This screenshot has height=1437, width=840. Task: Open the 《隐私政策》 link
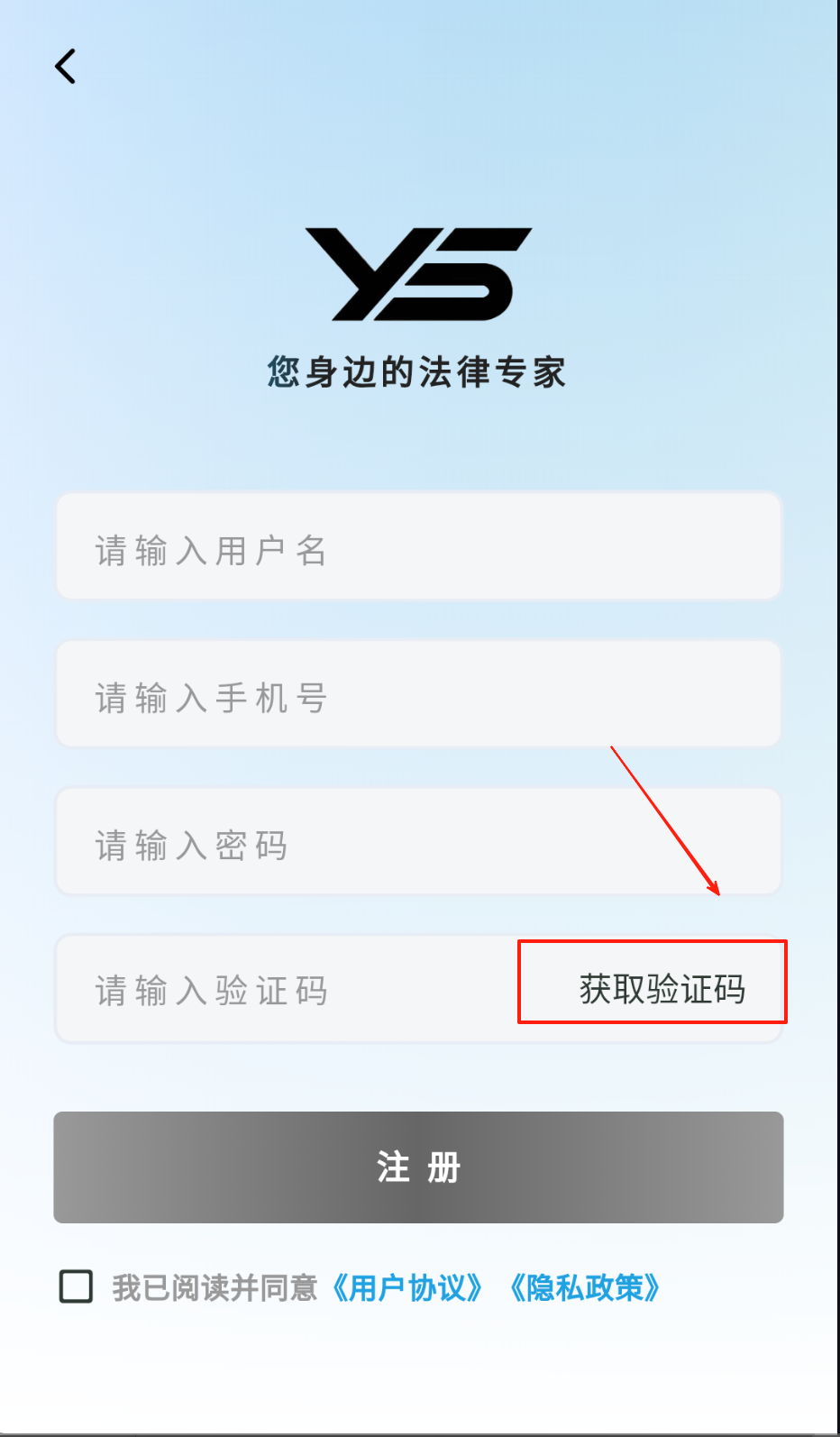click(585, 1287)
